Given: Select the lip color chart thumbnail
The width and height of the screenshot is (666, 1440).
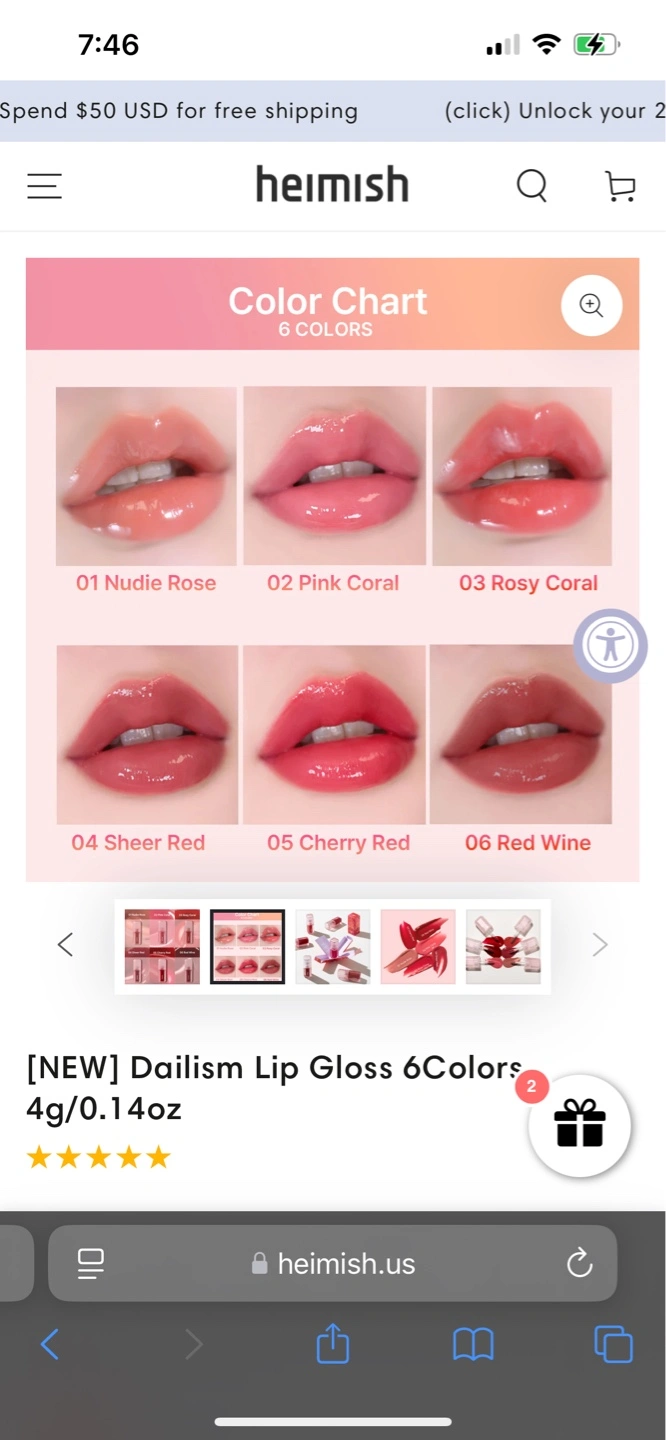Looking at the screenshot, I should [x=247, y=946].
